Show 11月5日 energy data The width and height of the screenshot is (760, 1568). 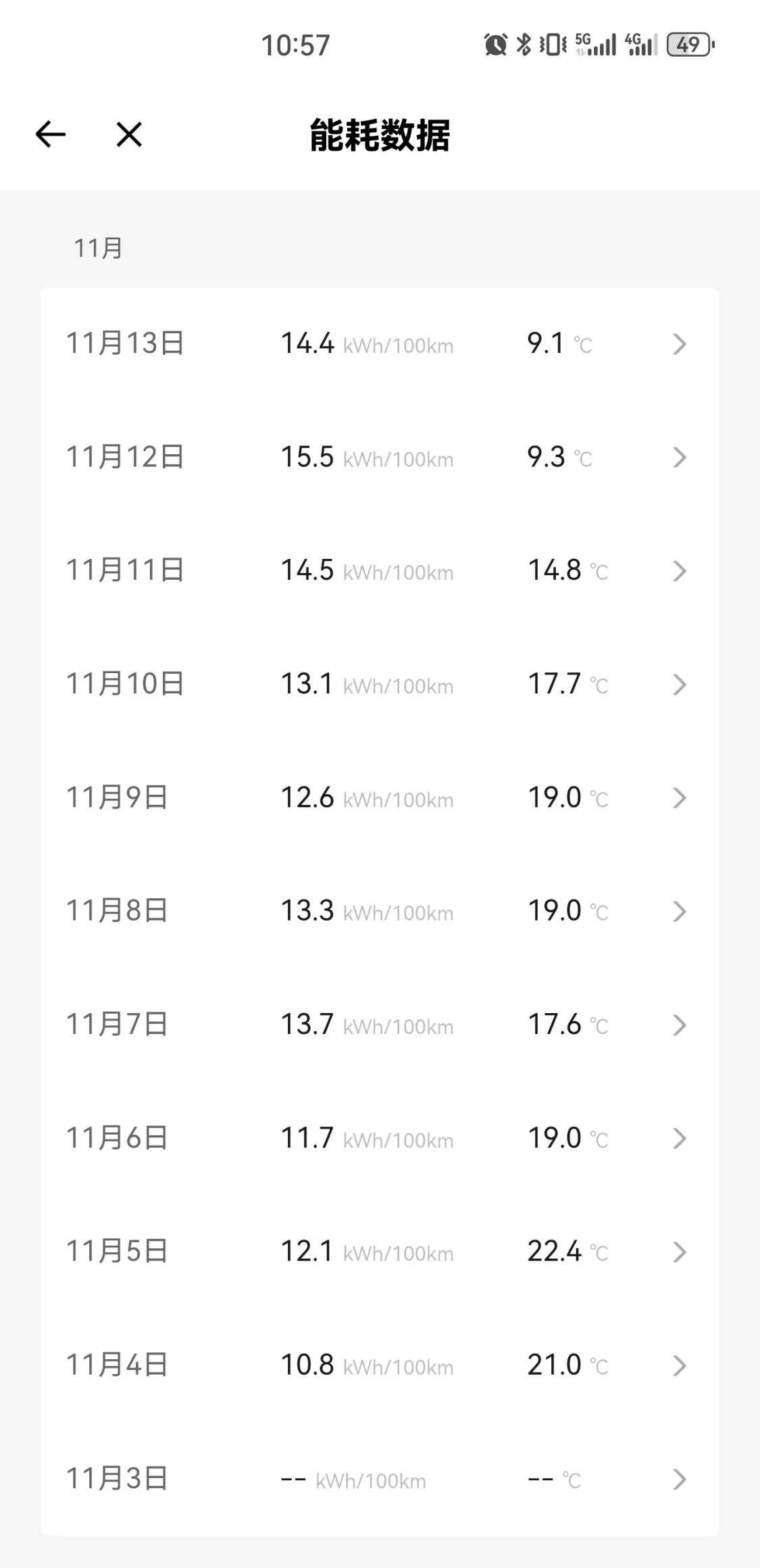(x=380, y=1252)
